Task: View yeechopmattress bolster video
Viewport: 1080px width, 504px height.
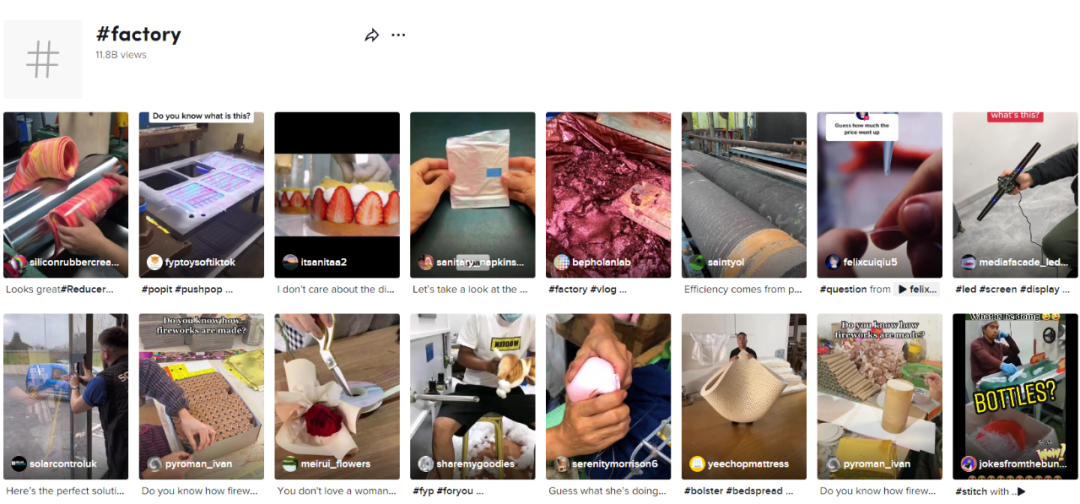Action: point(744,395)
